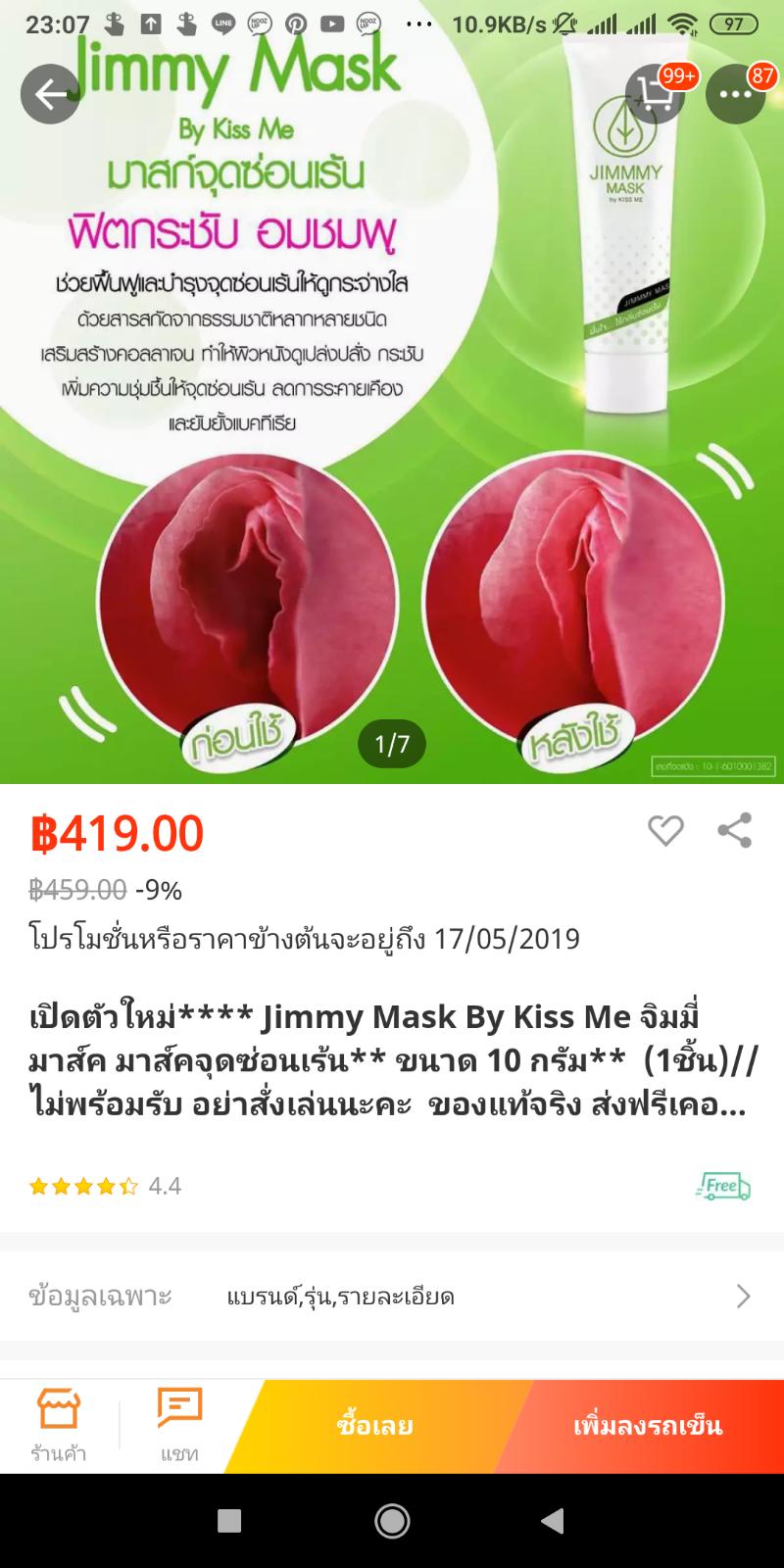Add product to wishlist with heart icon
This screenshot has height=1568, width=784.
[665, 831]
